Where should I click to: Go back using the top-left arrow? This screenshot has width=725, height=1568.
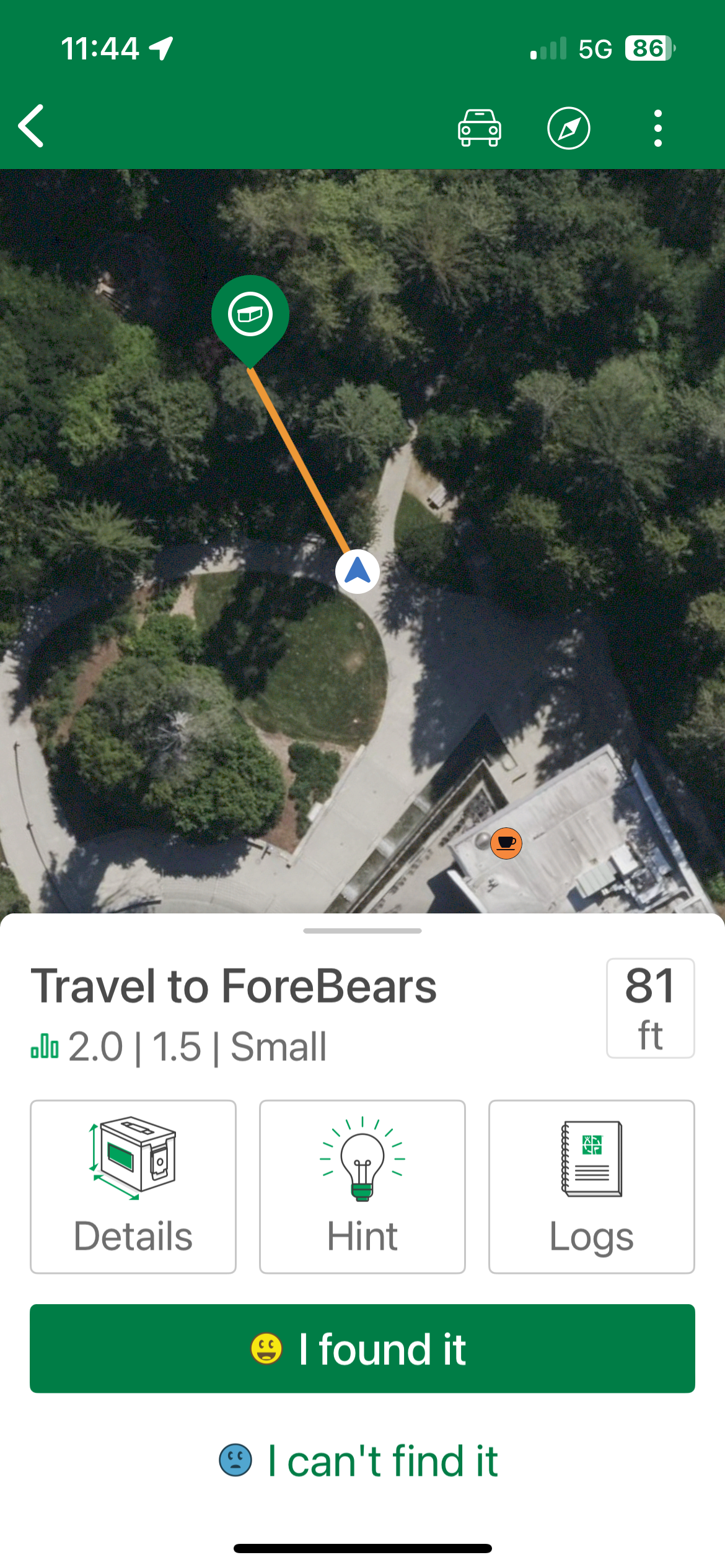[32, 126]
